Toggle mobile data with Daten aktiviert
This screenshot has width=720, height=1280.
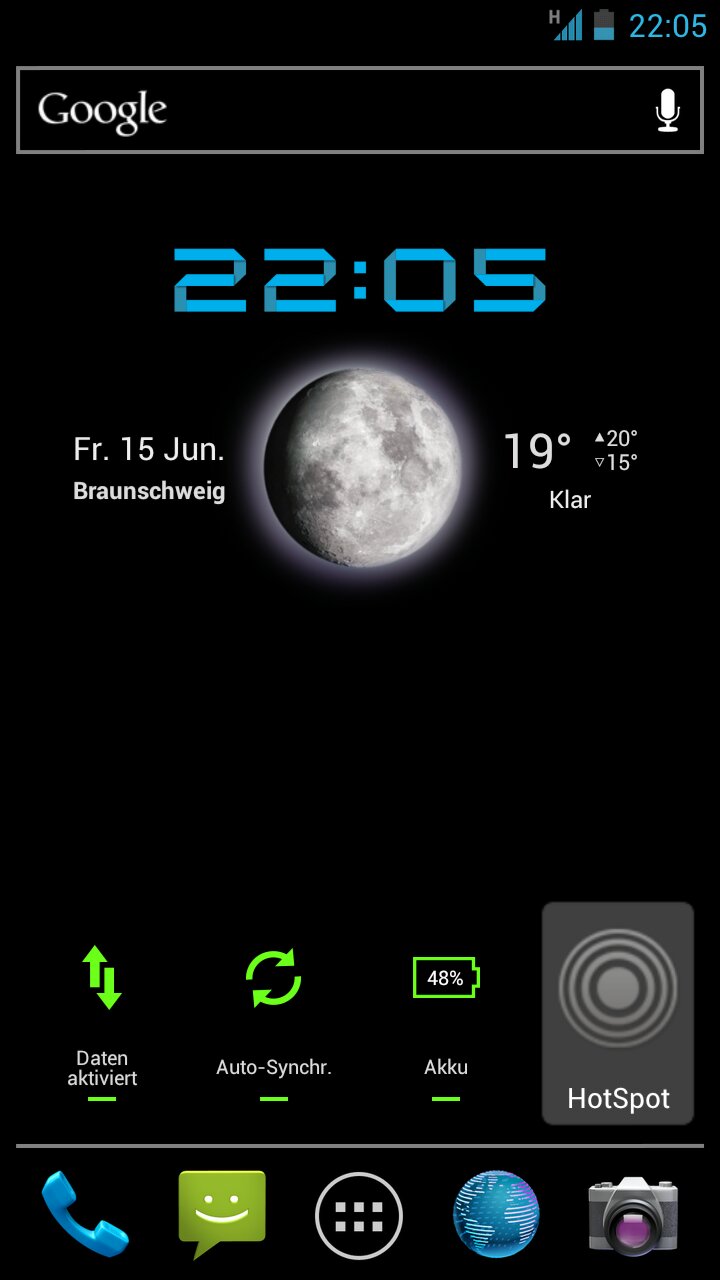(102, 1022)
